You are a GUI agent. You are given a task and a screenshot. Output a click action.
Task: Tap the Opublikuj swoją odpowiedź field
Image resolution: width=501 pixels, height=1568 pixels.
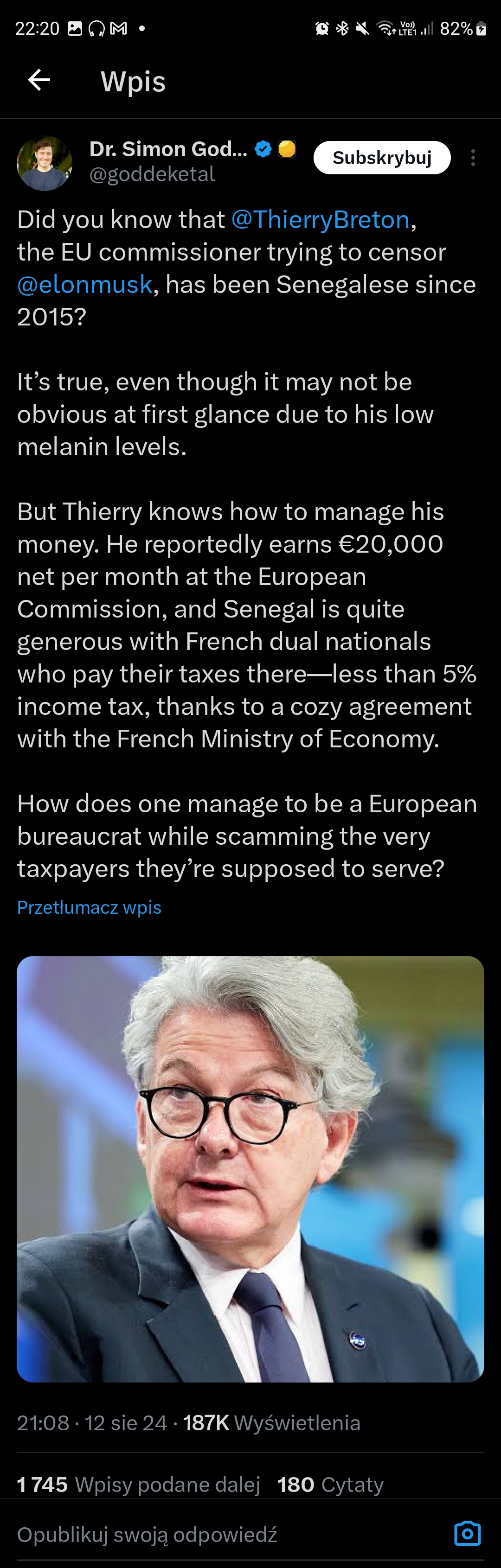click(x=183, y=1534)
